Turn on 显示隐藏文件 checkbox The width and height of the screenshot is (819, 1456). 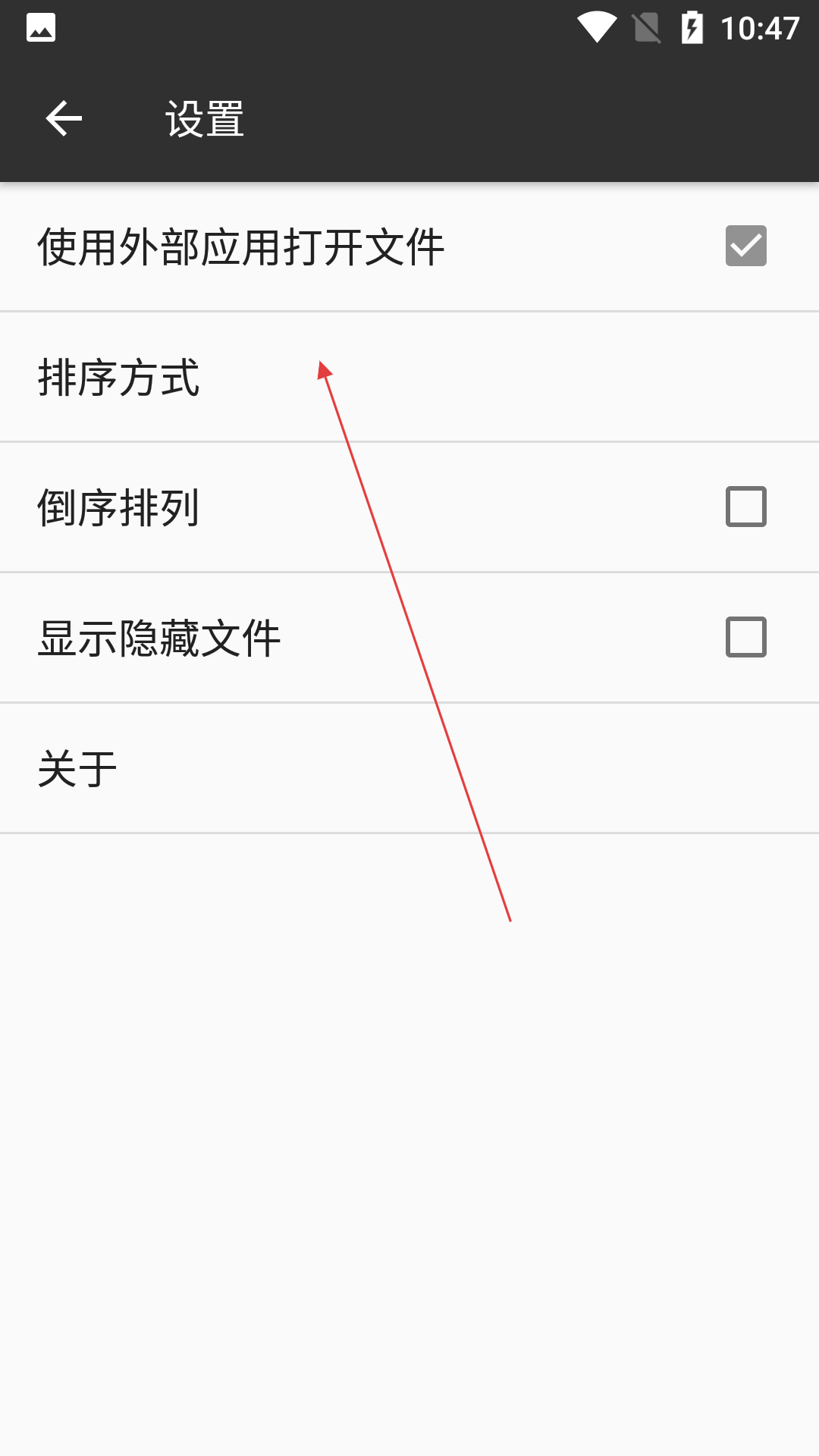746,637
